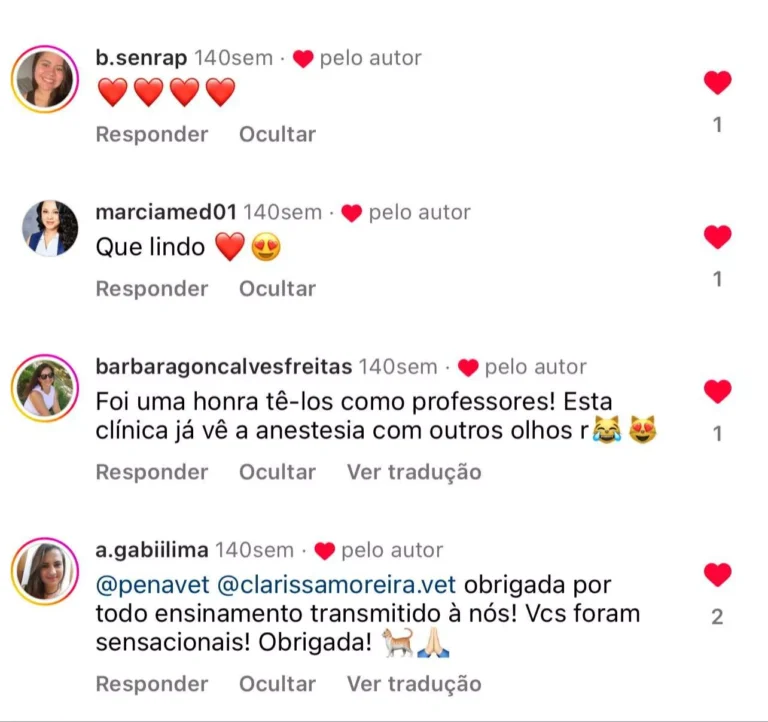Tap the heart on barbaragoncalvesfreitas's comment
768x722 pixels.
pyautogui.click(x=717, y=392)
